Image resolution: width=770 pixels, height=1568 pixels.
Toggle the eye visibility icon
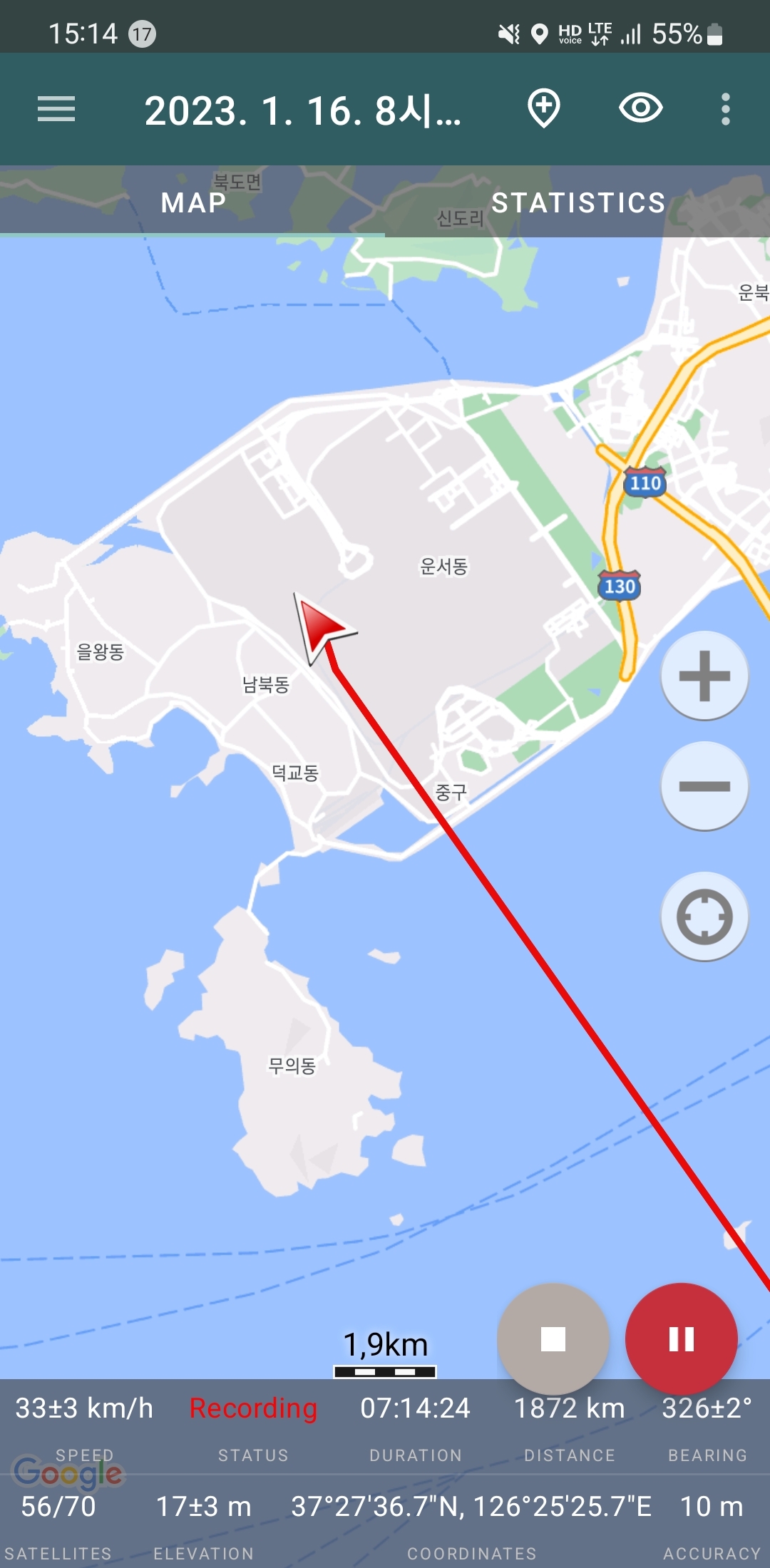pyautogui.click(x=640, y=108)
